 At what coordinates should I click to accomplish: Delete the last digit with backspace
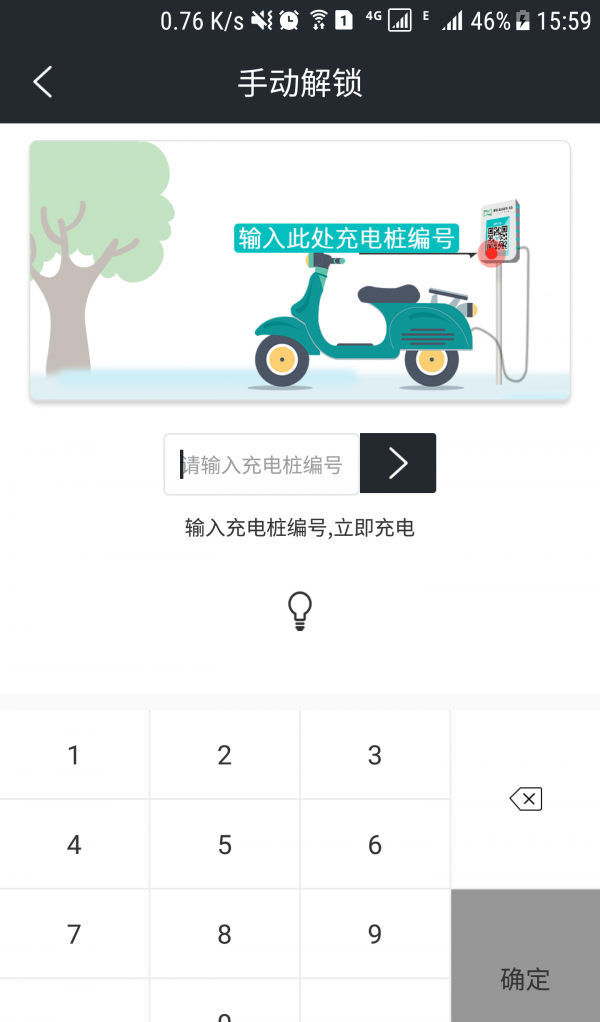tap(525, 799)
